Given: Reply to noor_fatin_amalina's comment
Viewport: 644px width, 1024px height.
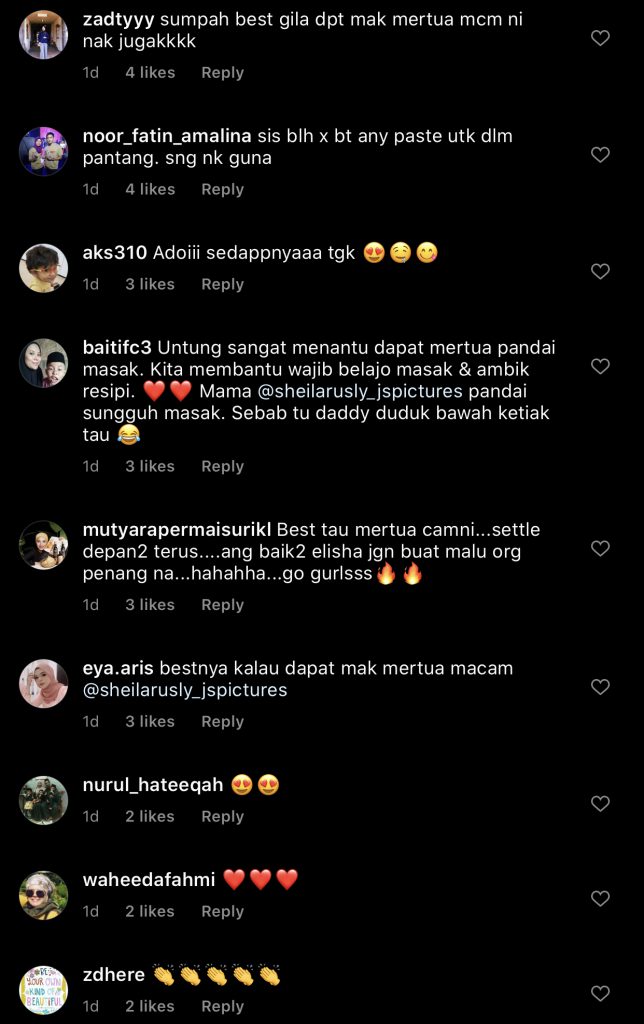Looking at the screenshot, I should [222, 189].
